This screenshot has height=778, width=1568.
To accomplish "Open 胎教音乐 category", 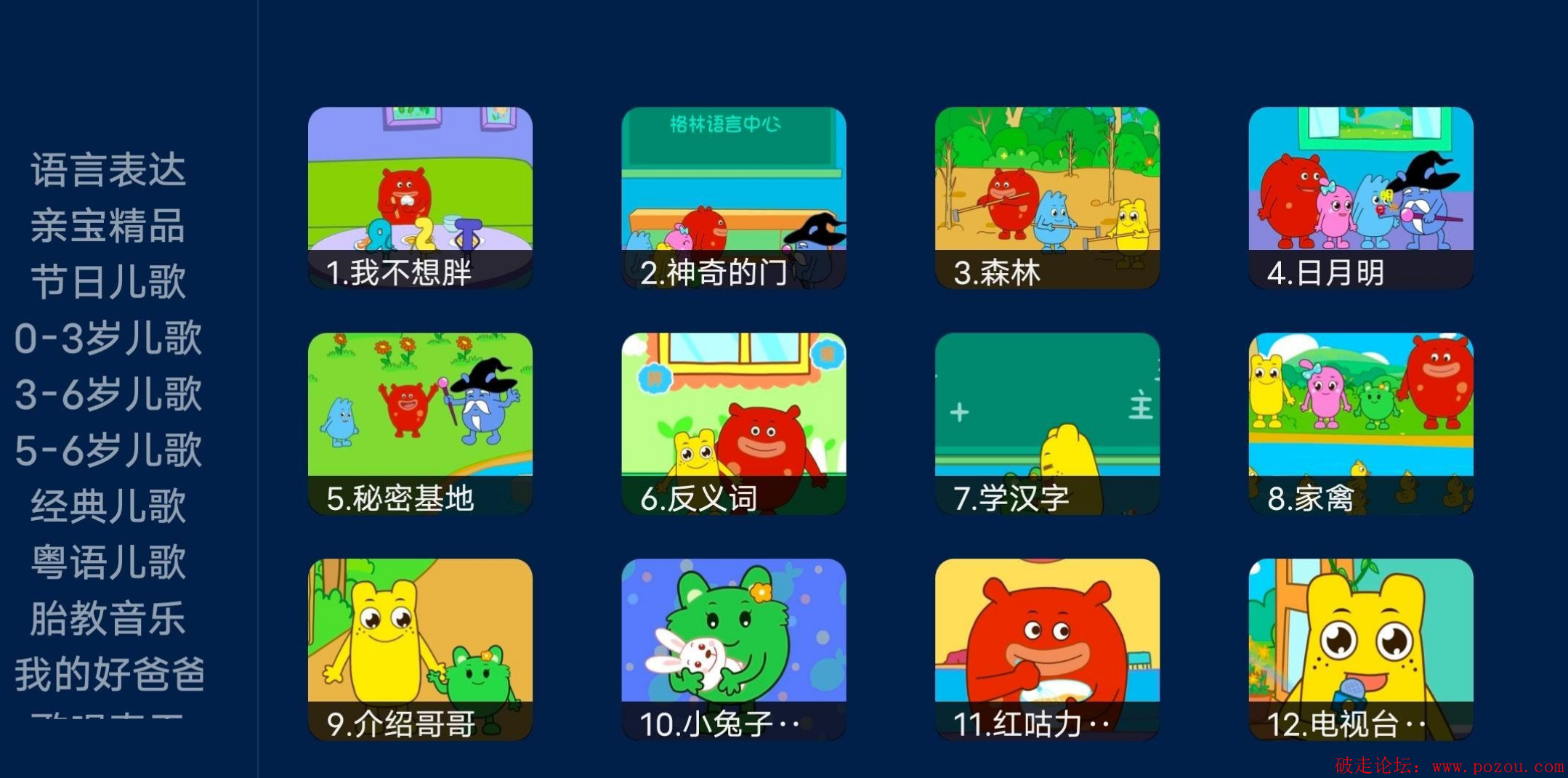I will point(108,618).
